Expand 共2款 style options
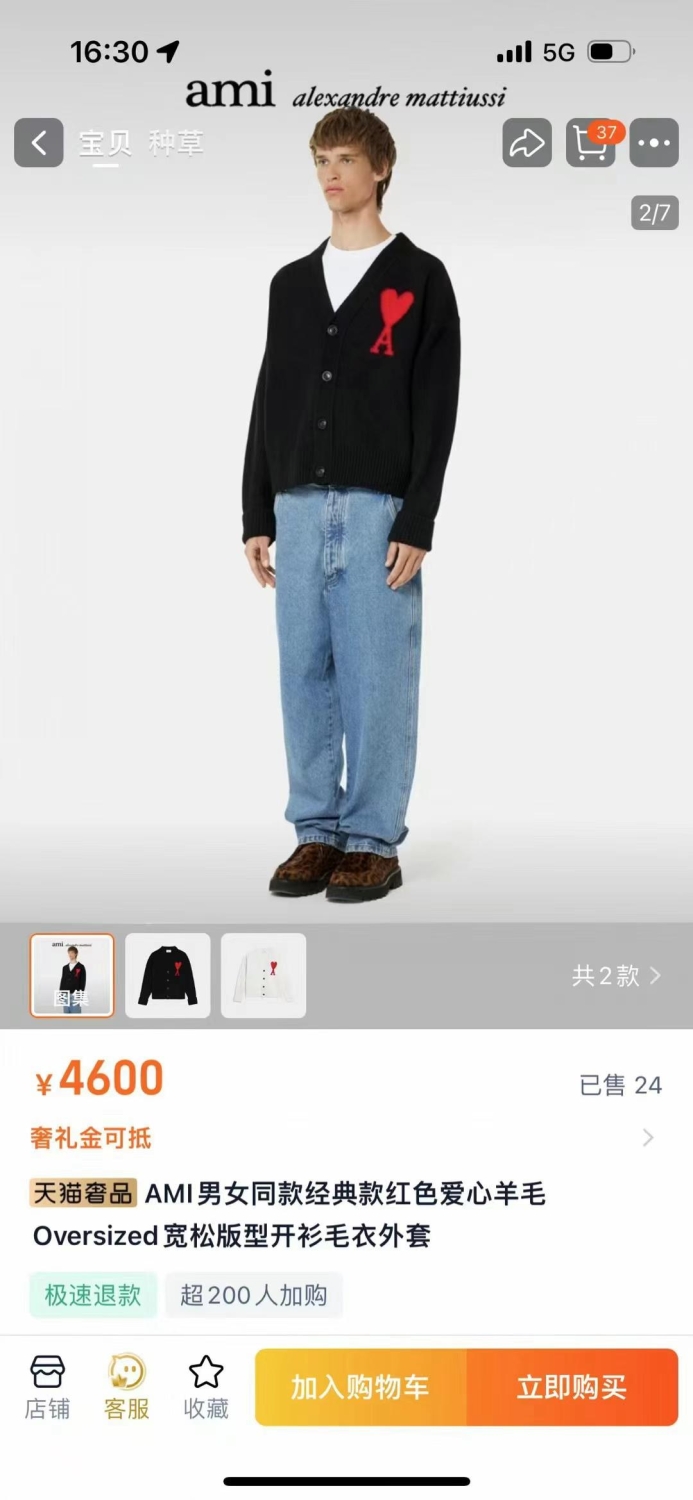Viewport: 693px width, 1500px height. pos(616,976)
